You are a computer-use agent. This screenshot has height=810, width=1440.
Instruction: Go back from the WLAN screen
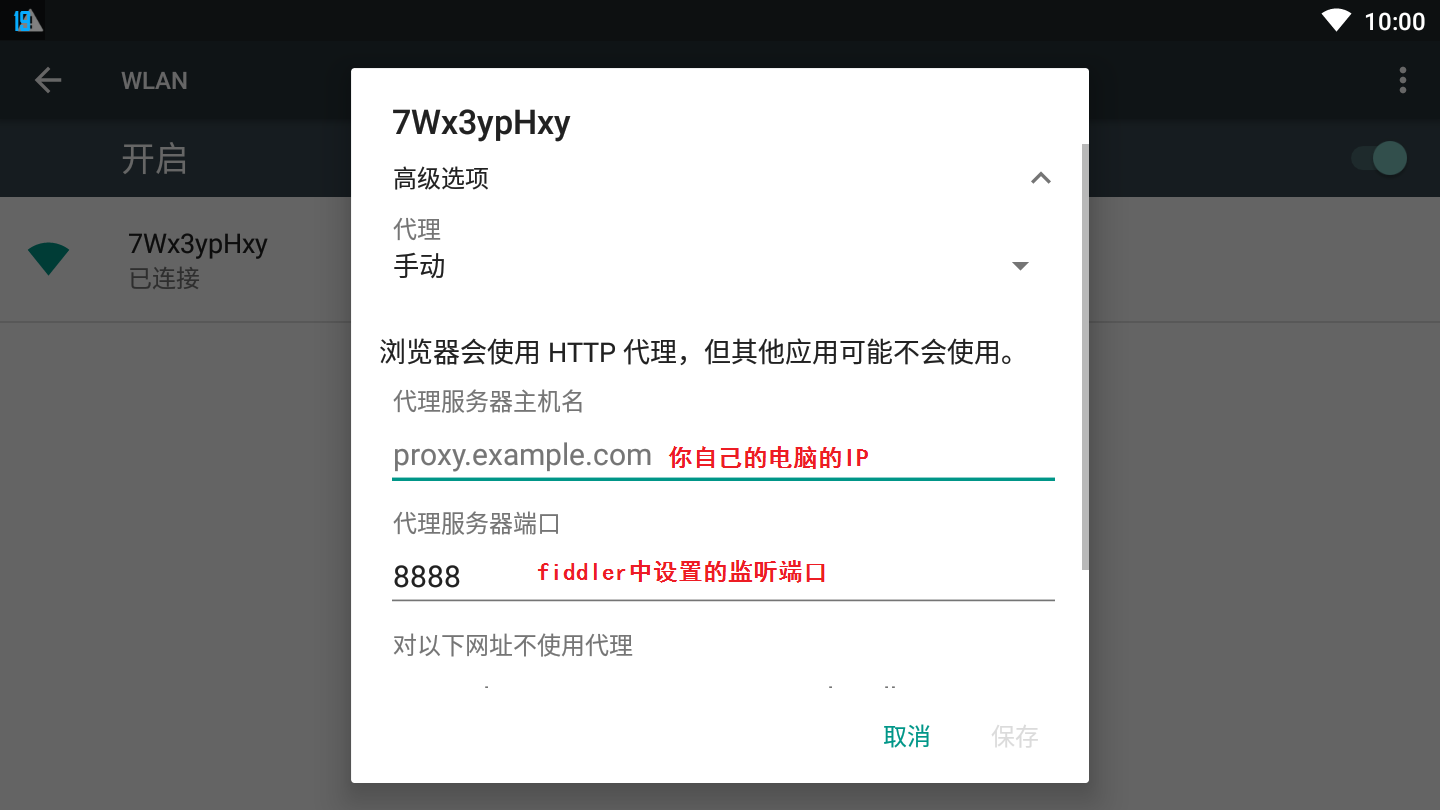click(x=48, y=81)
